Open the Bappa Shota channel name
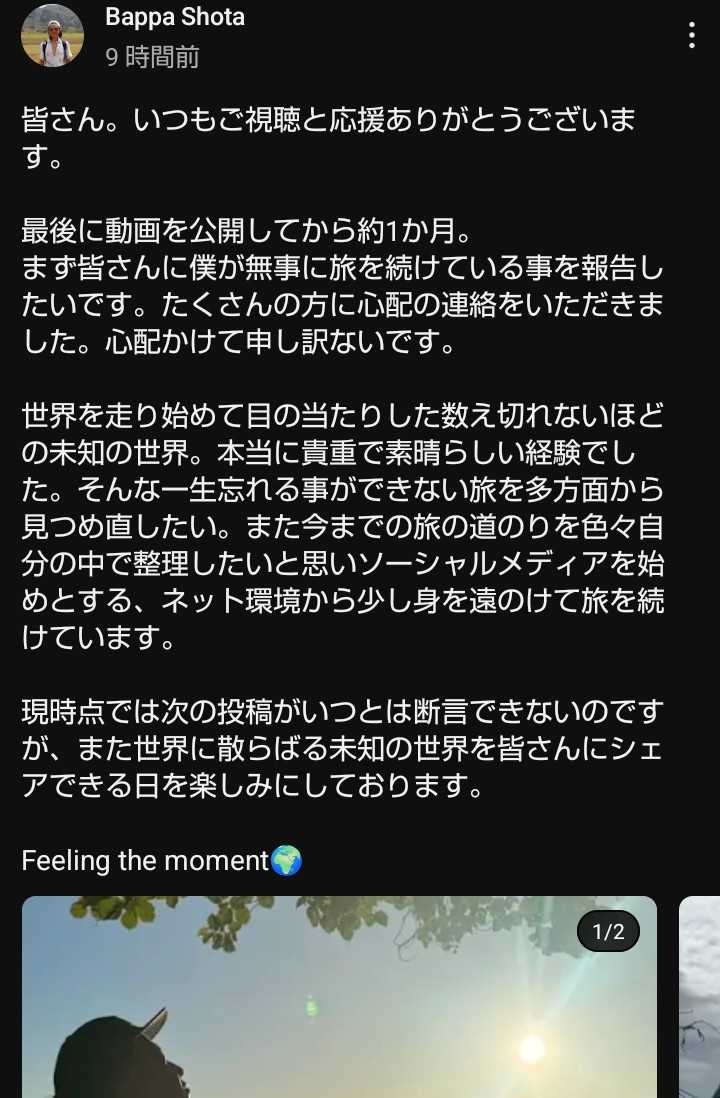This screenshot has height=1098, width=720. click(175, 17)
